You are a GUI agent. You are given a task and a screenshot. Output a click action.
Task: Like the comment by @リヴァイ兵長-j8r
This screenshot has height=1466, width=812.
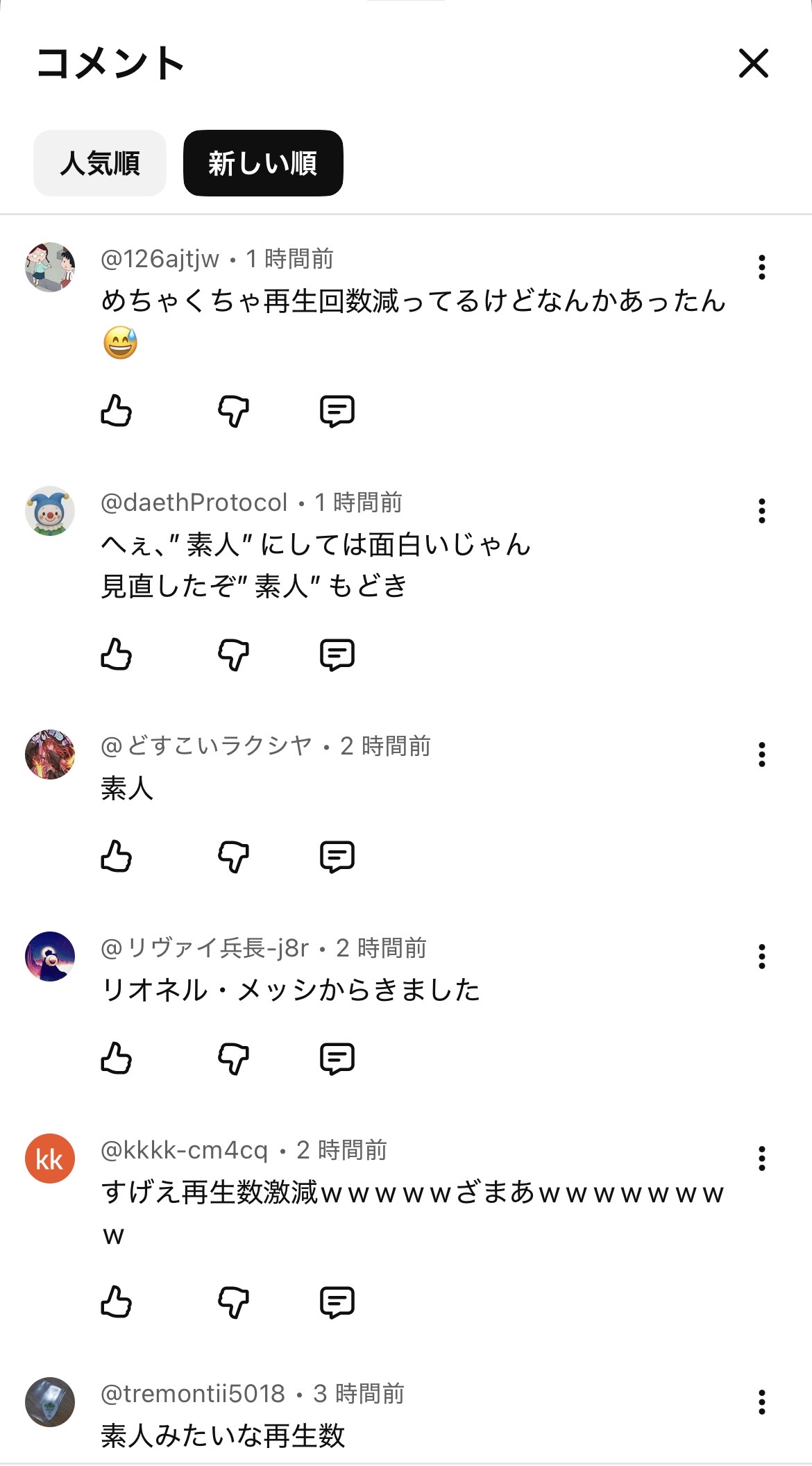point(116,1059)
